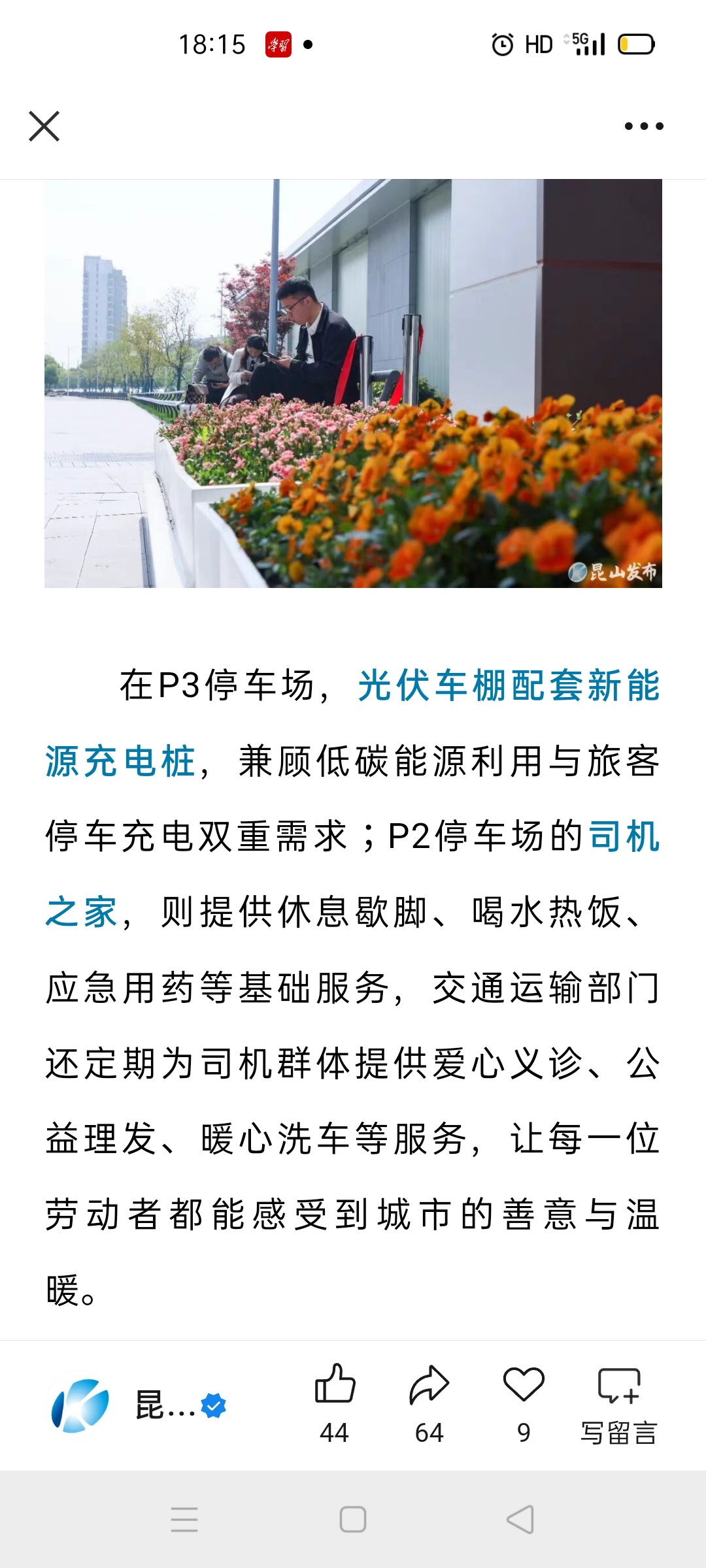Open the 昆山发布 account profile
Screen dimensions: 706x1568
click(x=137, y=1405)
